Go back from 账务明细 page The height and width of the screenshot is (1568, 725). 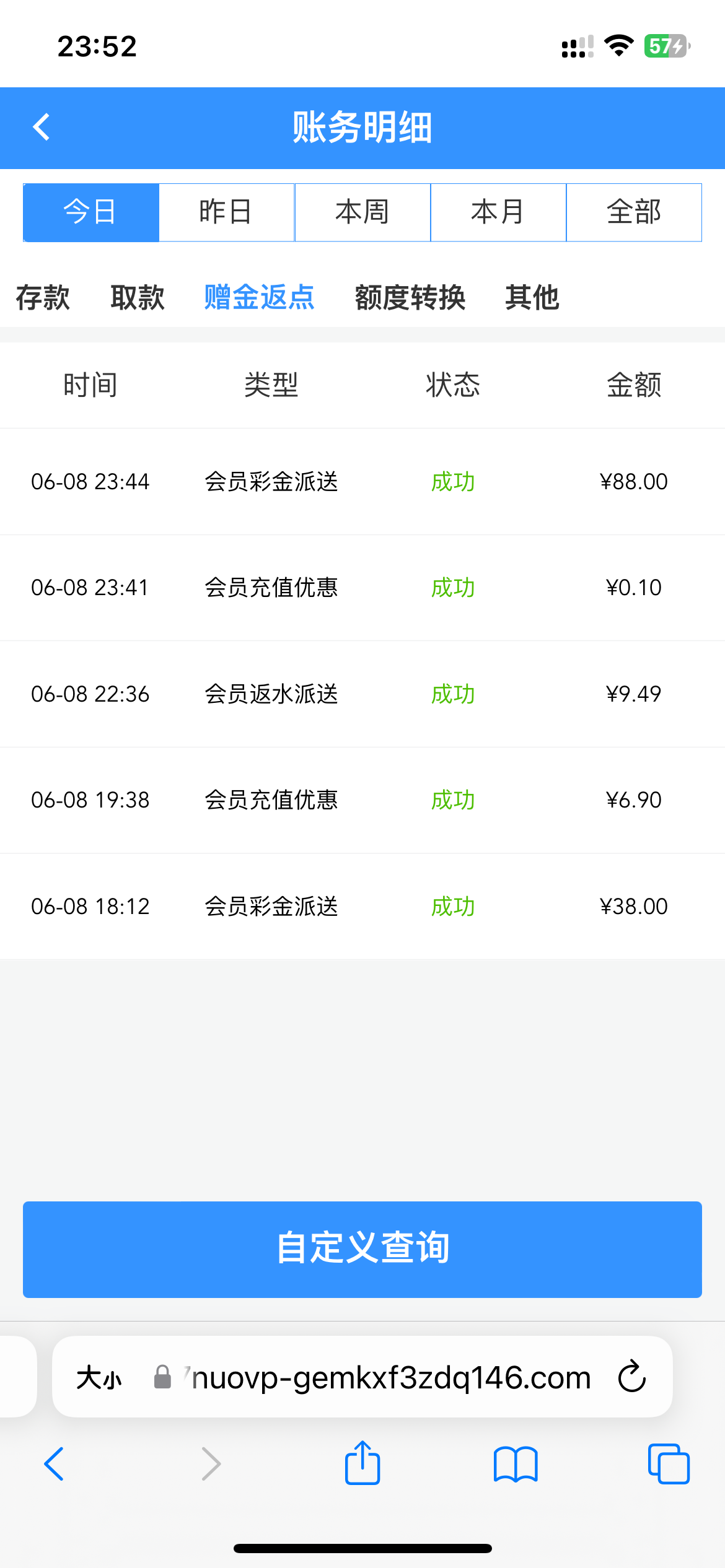pyautogui.click(x=42, y=128)
